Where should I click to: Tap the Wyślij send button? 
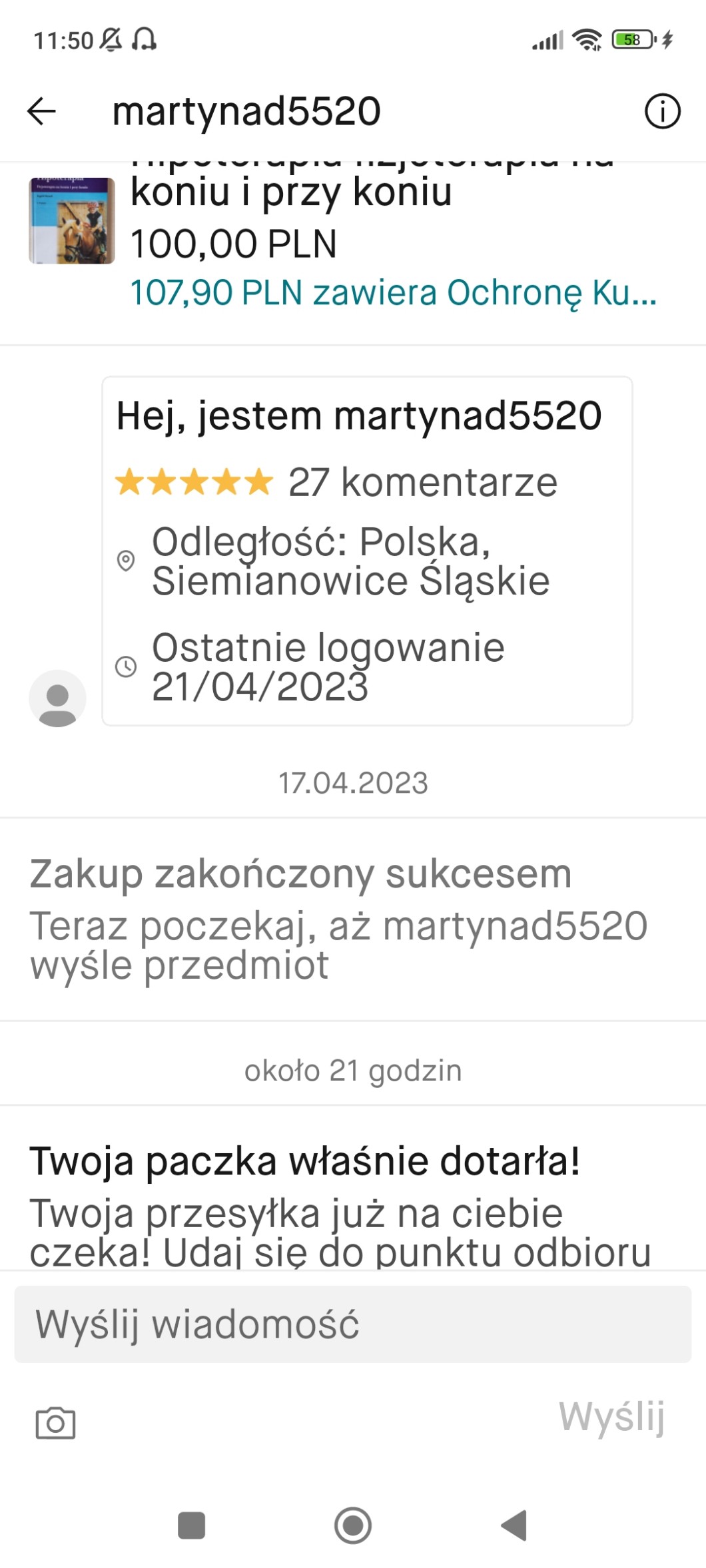[611, 1417]
